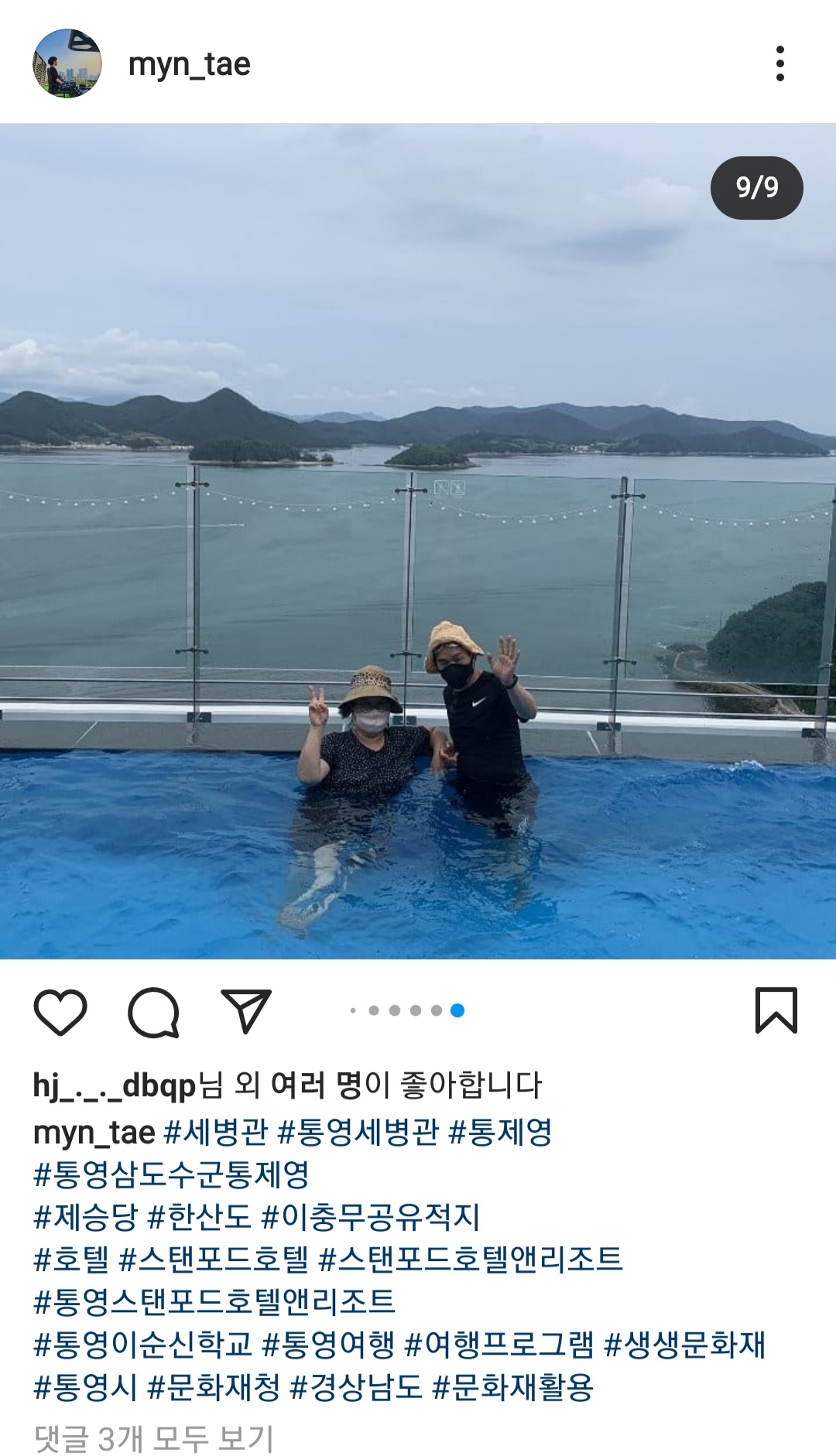Open the myn_tae username in caption
The height and width of the screenshot is (1456, 836).
coord(94,1133)
